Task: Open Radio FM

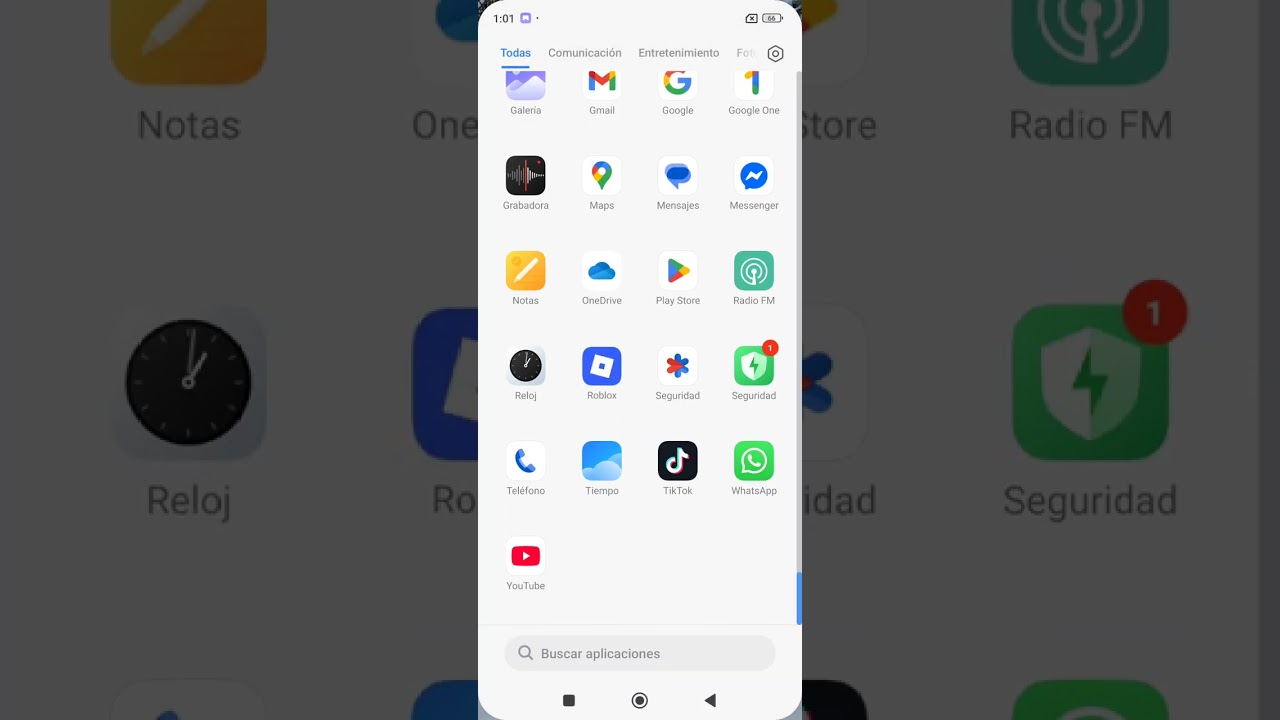Action: pos(753,271)
